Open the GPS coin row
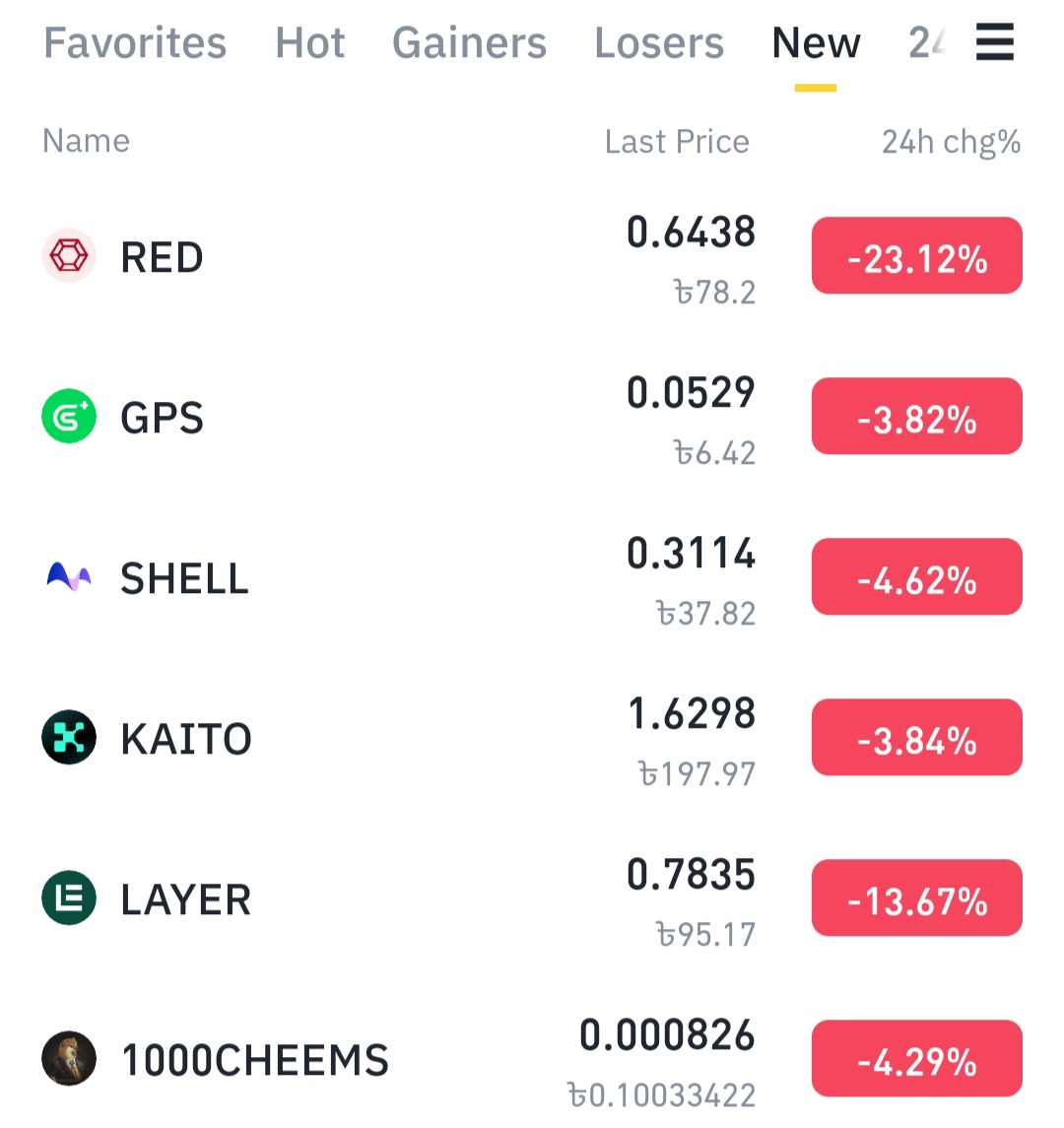Viewport: 1064px width, 1128px height. pos(532,417)
